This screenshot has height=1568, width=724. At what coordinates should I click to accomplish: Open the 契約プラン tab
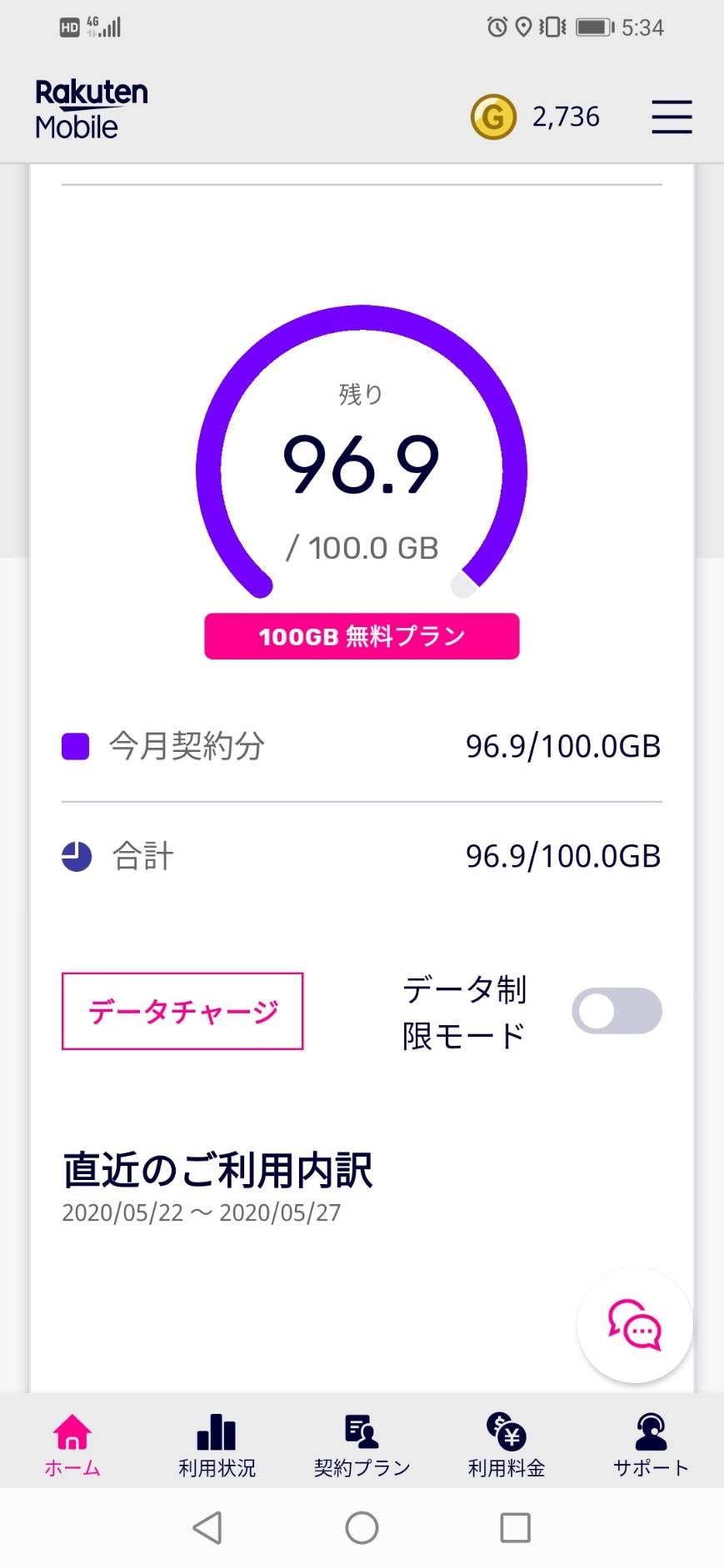[362, 1445]
